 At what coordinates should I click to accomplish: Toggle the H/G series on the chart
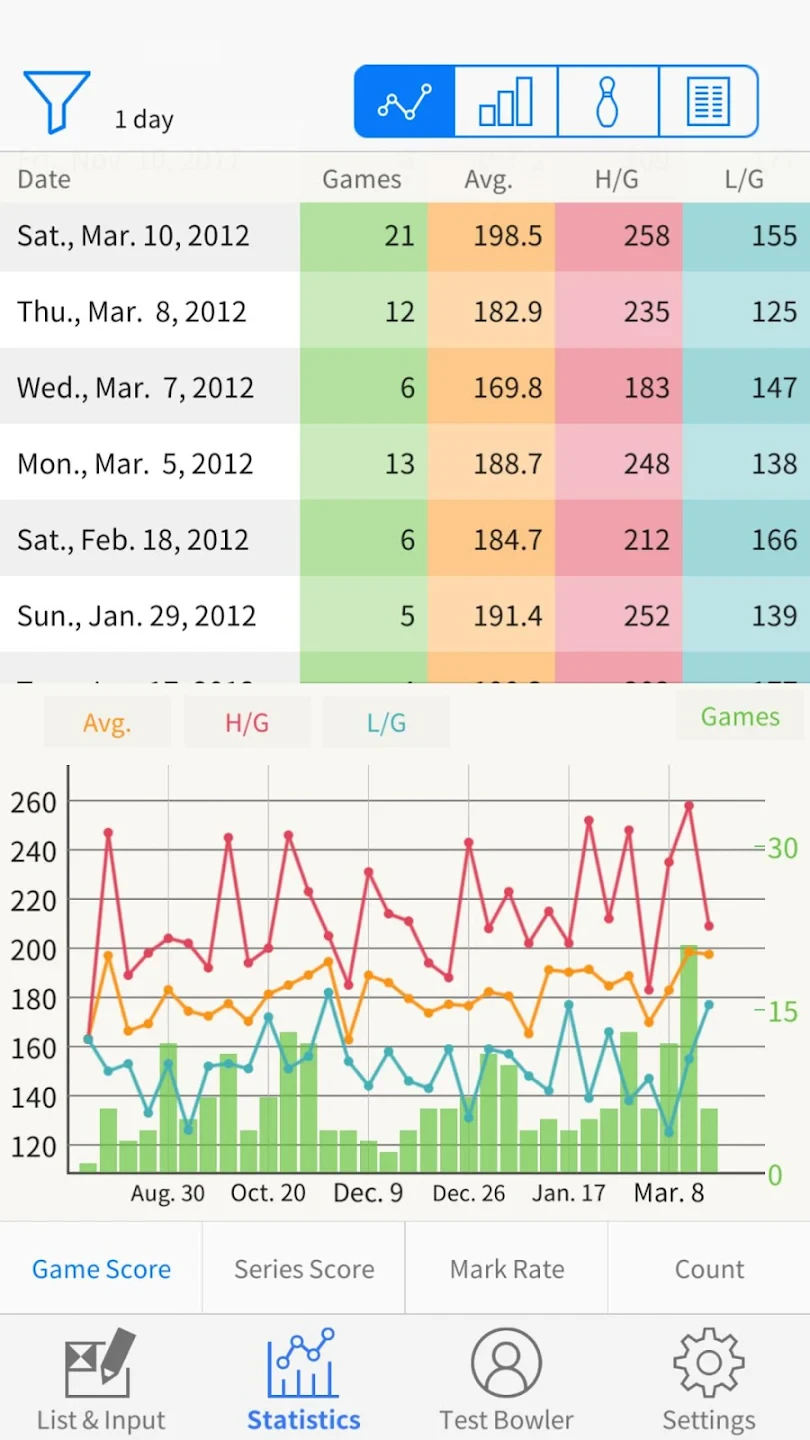click(247, 723)
